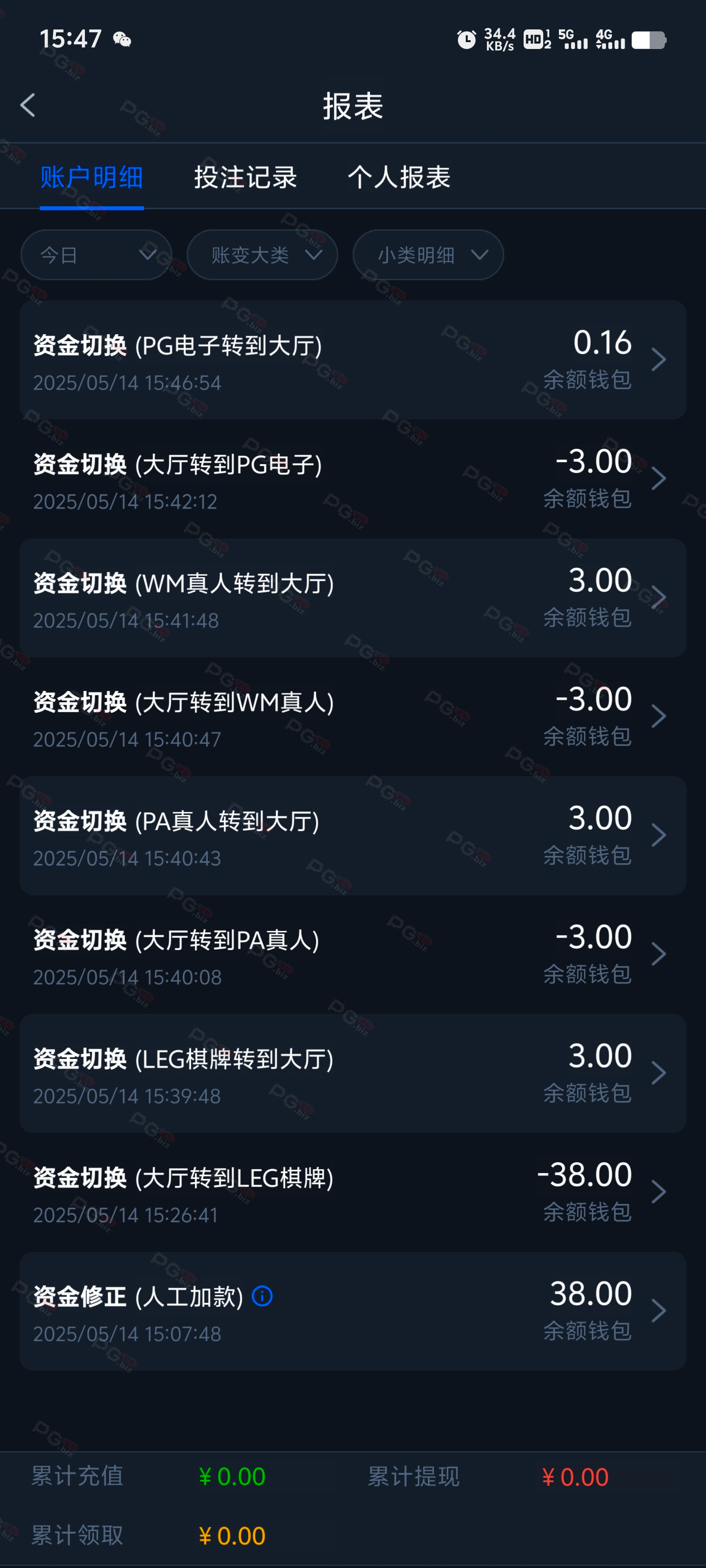Expand the 小类明细 dropdown
The width and height of the screenshot is (706, 1568).
(x=428, y=254)
